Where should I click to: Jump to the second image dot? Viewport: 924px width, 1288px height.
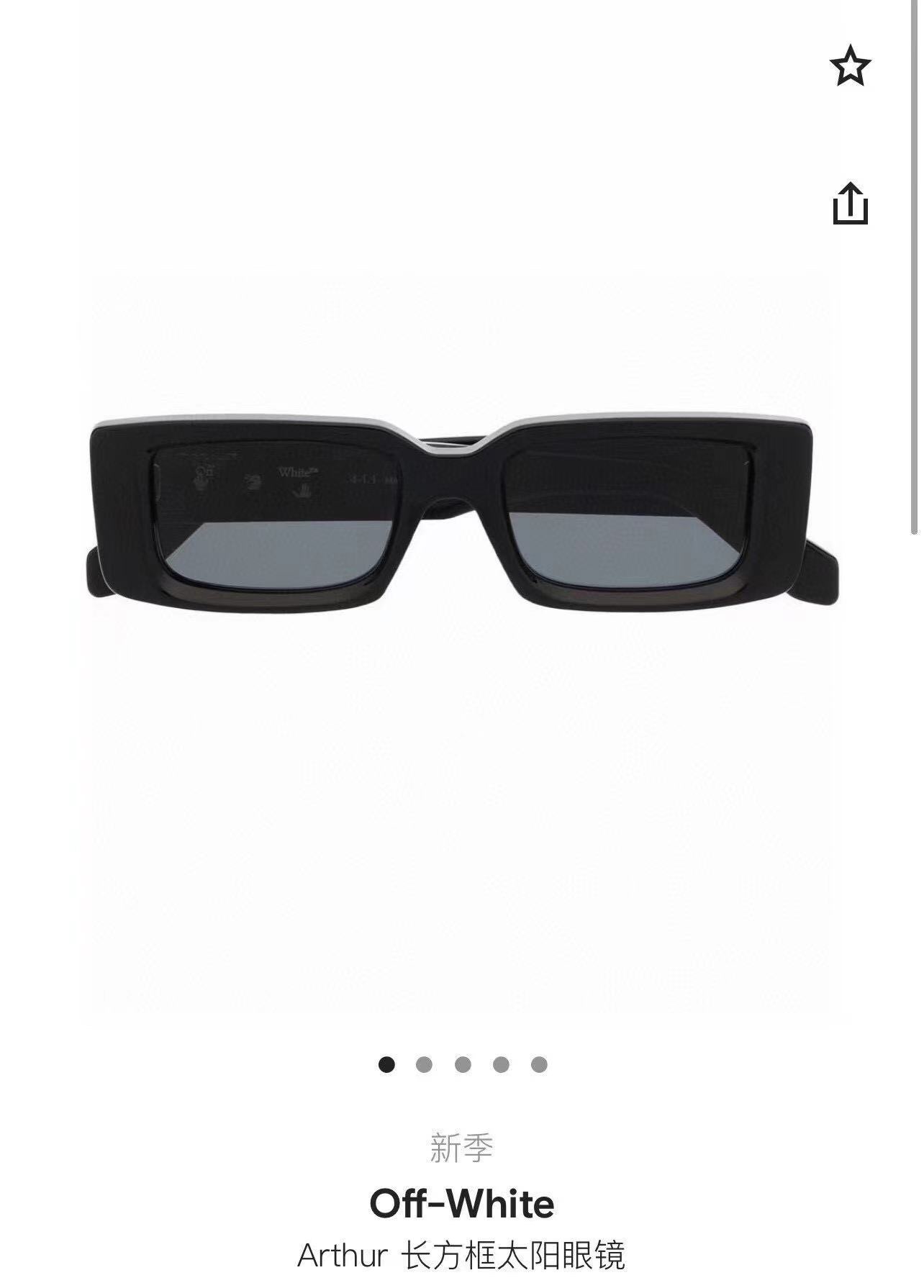click(425, 1064)
